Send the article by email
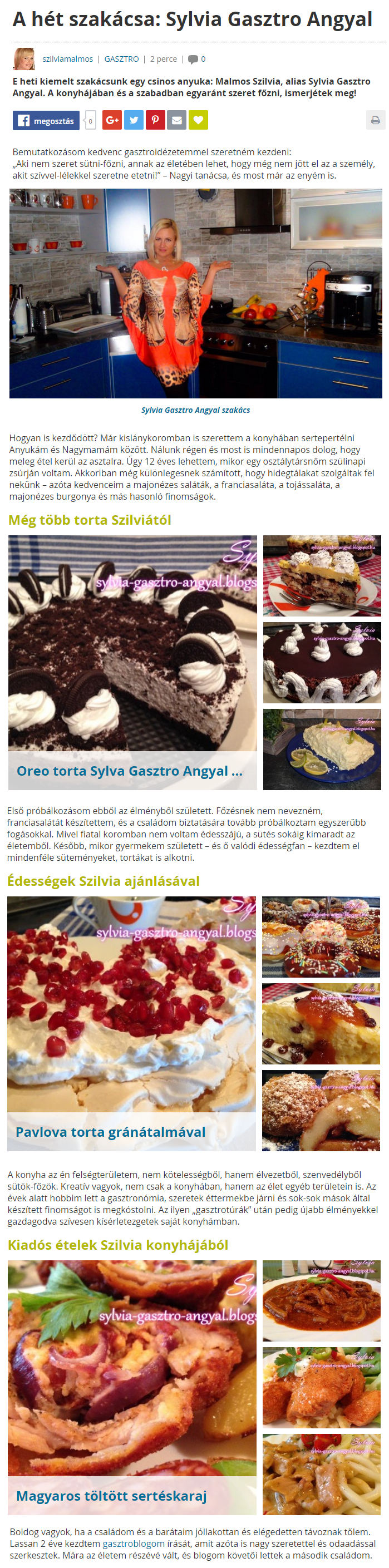 coord(176,120)
